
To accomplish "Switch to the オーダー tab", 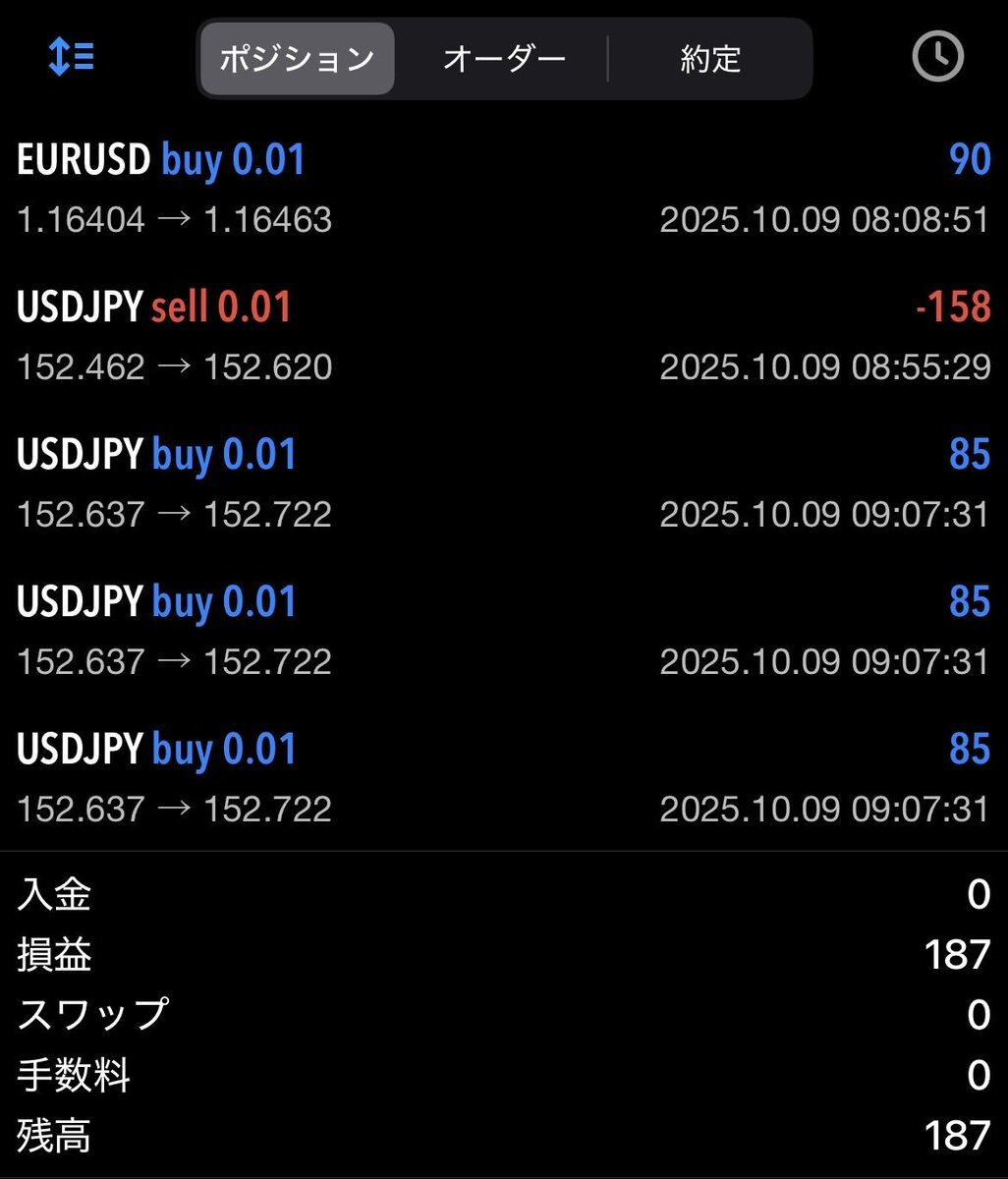I will pyautogui.click(x=504, y=59).
